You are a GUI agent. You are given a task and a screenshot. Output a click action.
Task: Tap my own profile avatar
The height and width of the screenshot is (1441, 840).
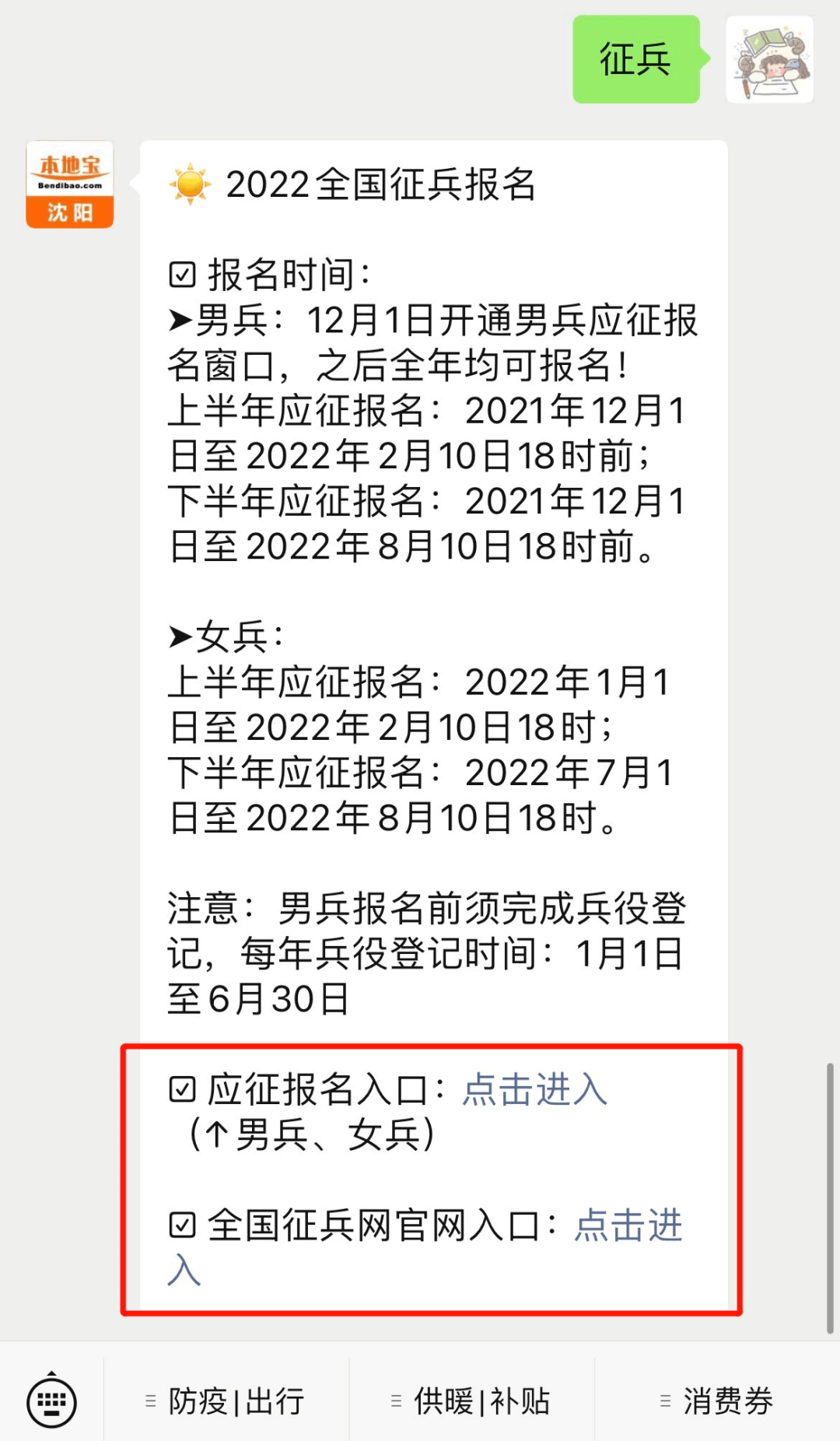tap(769, 59)
